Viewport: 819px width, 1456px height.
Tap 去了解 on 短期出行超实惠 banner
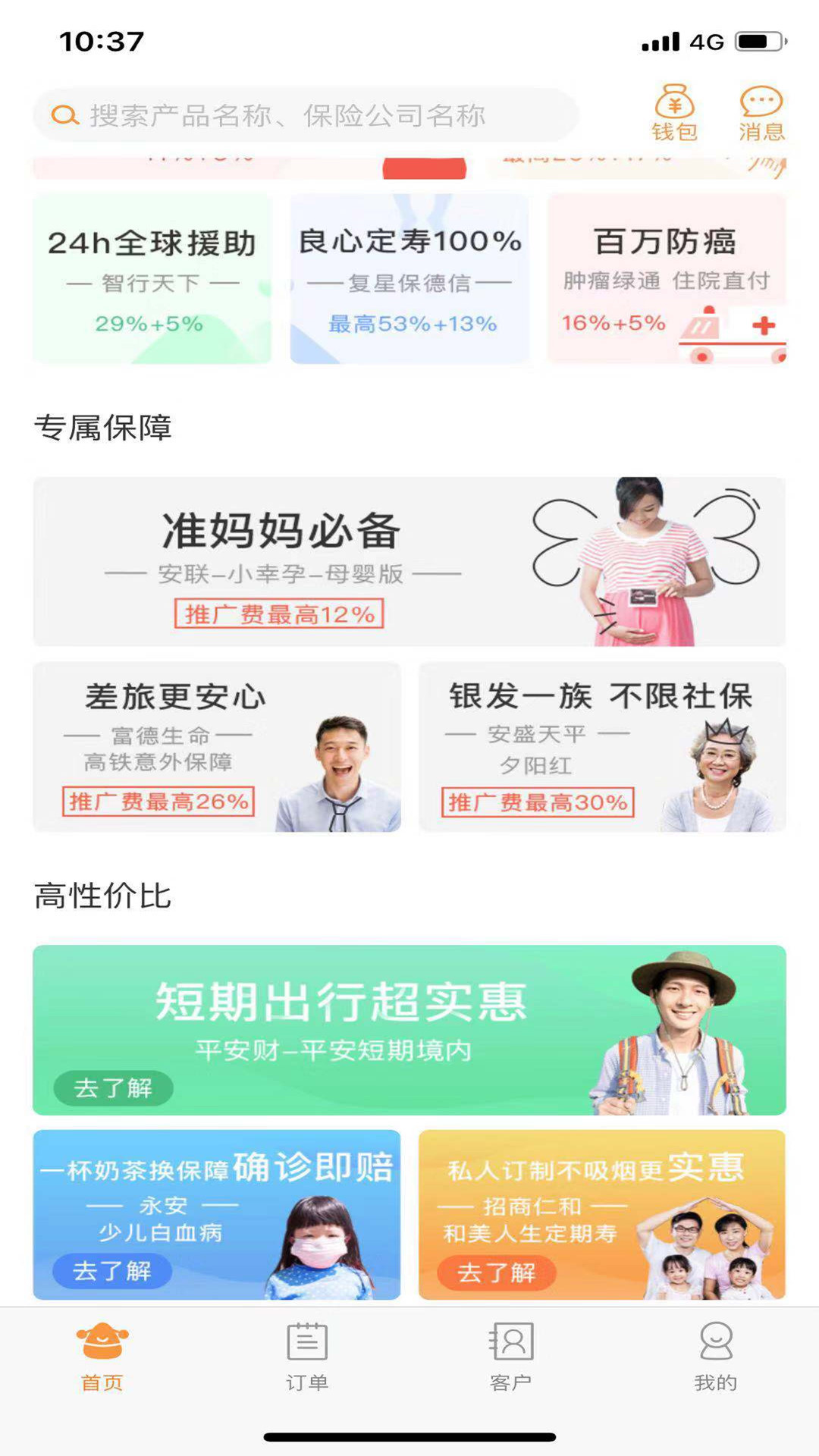[x=113, y=1088]
